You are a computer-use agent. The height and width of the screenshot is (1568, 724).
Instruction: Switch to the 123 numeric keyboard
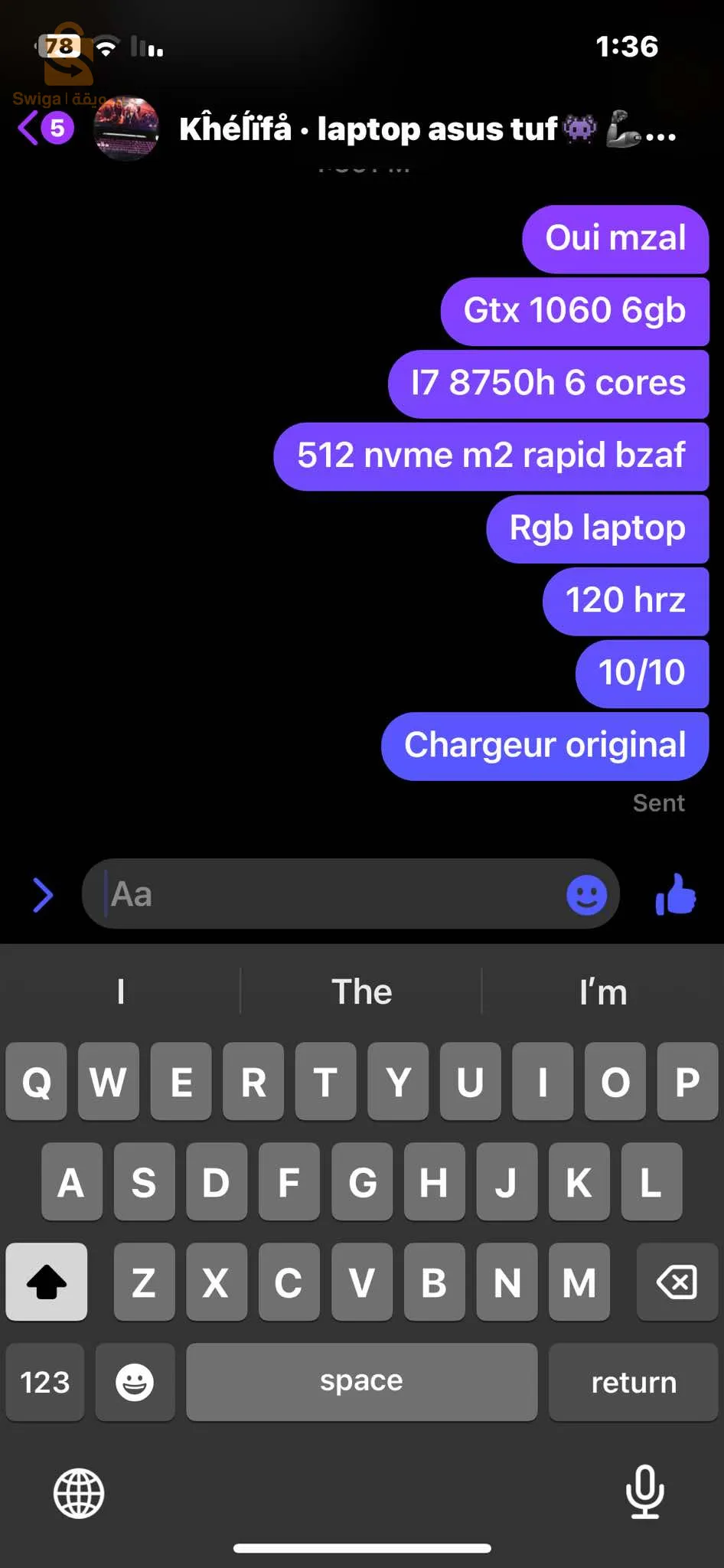tap(45, 1382)
